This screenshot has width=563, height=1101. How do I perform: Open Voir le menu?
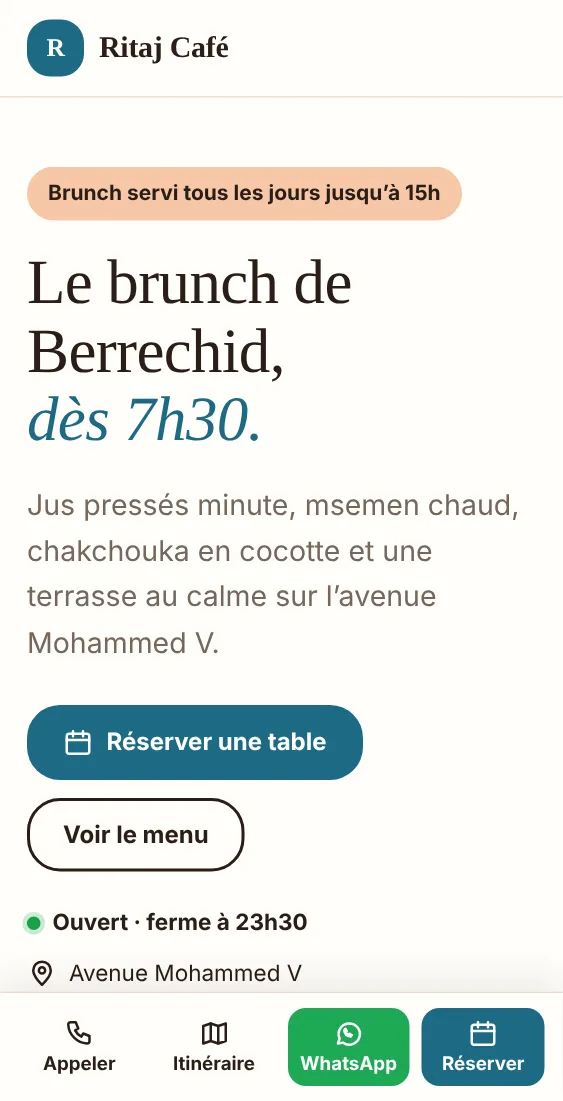pos(135,835)
